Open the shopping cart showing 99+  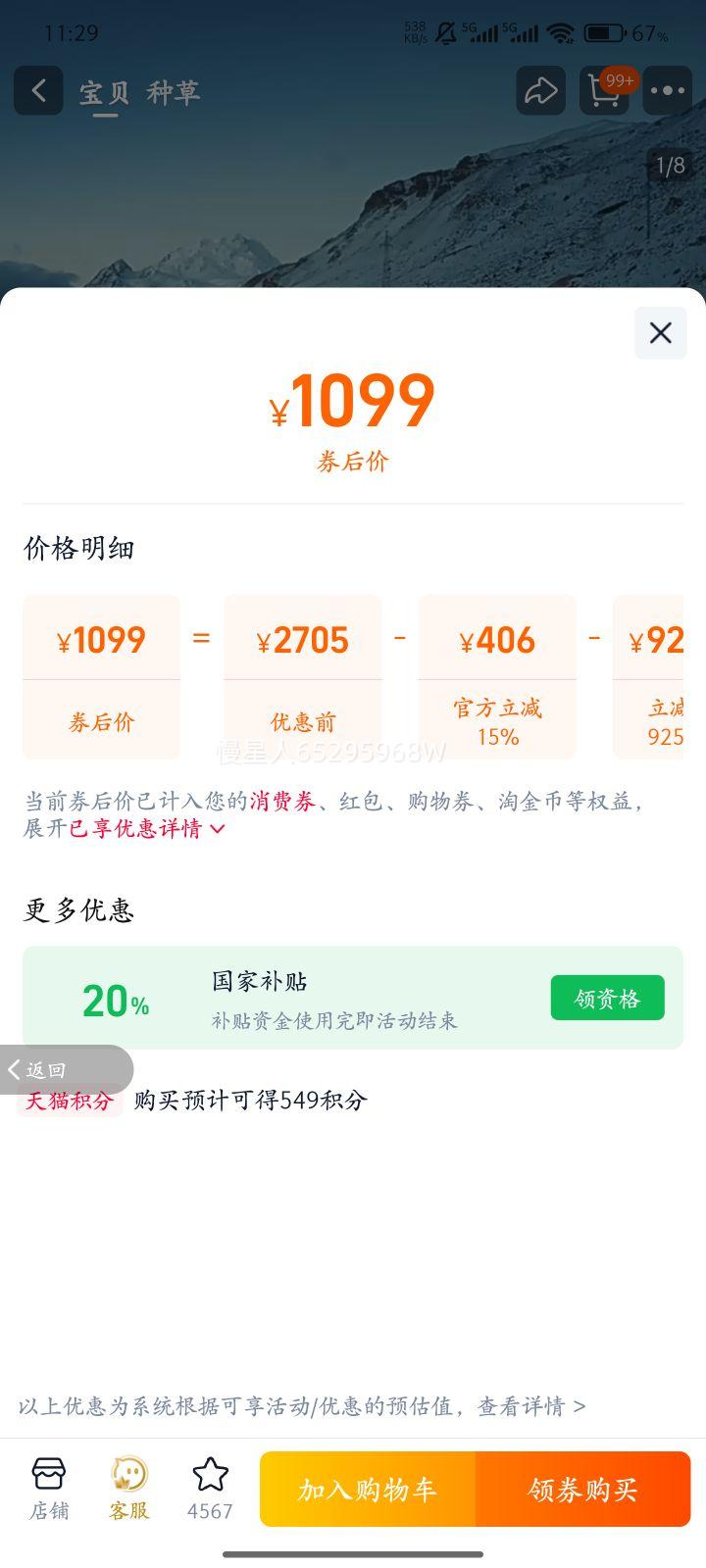click(604, 91)
